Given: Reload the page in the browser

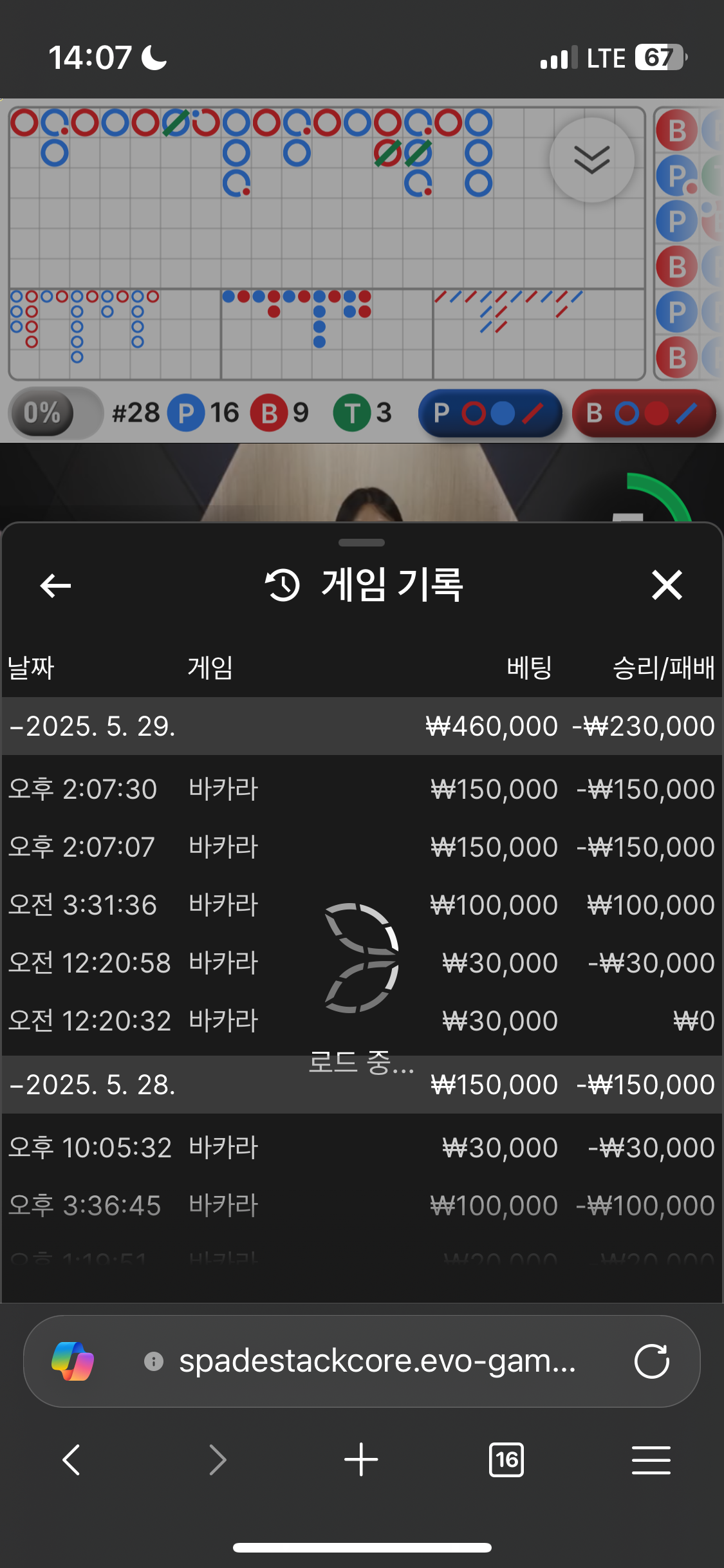Looking at the screenshot, I should coord(651,1361).
